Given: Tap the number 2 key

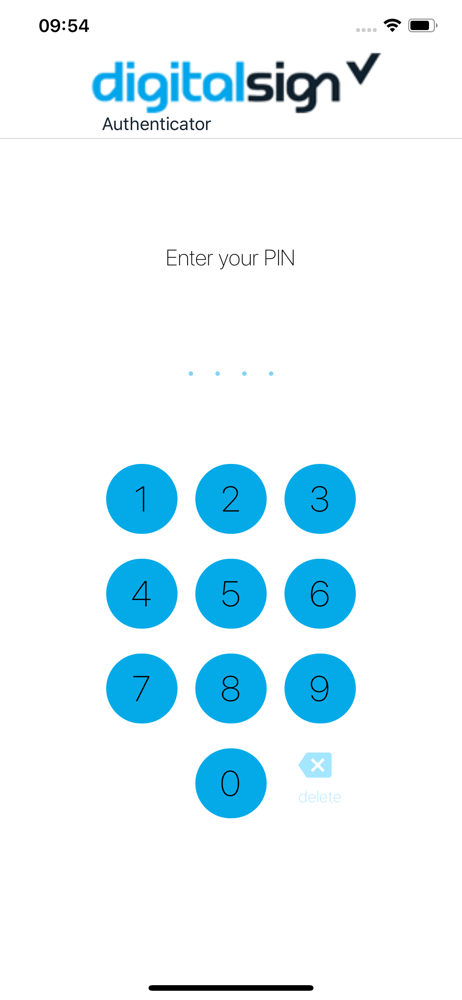Looking at the screenshot, I should pyautogui.click(x=231, y=499).
